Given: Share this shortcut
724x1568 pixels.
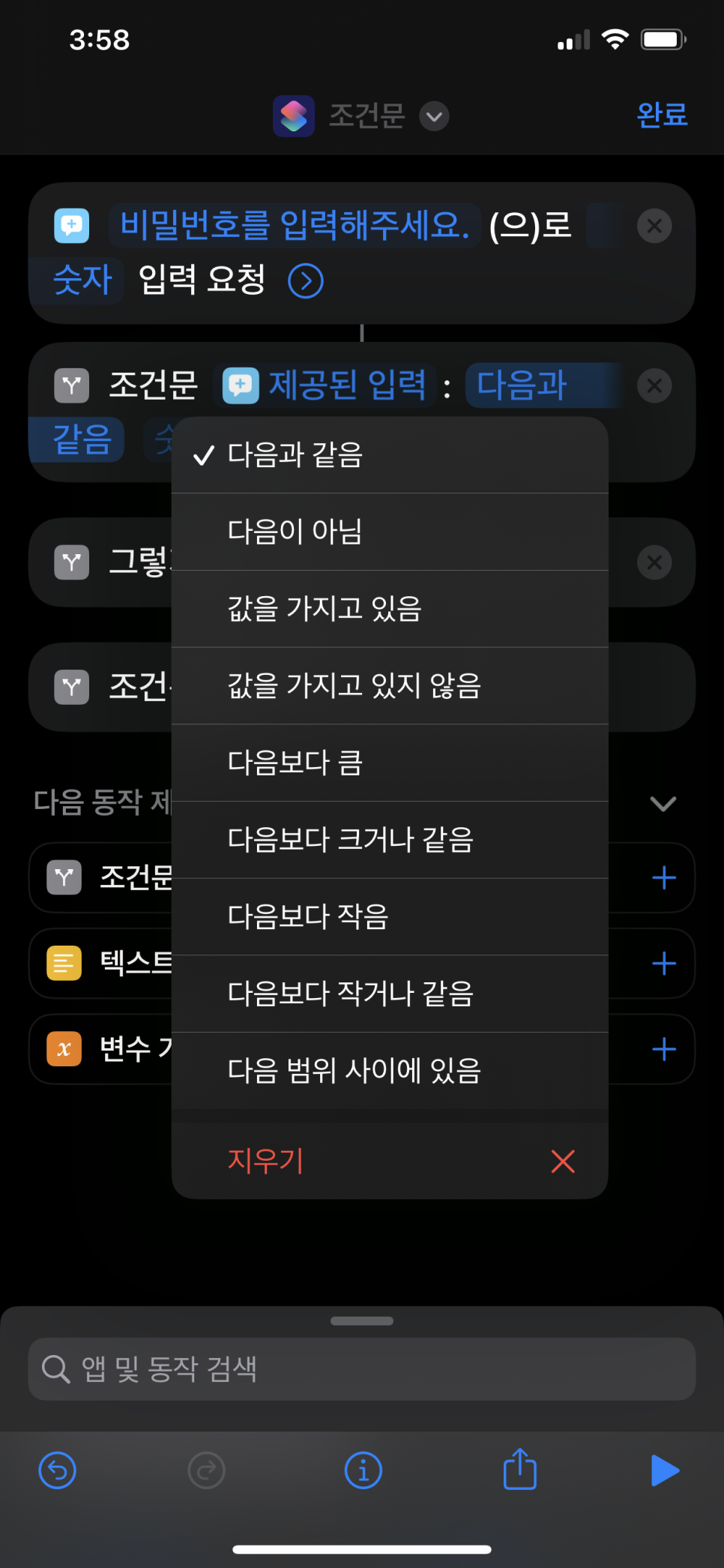Looking at the screenshot, I should [x=519, y=1469].
